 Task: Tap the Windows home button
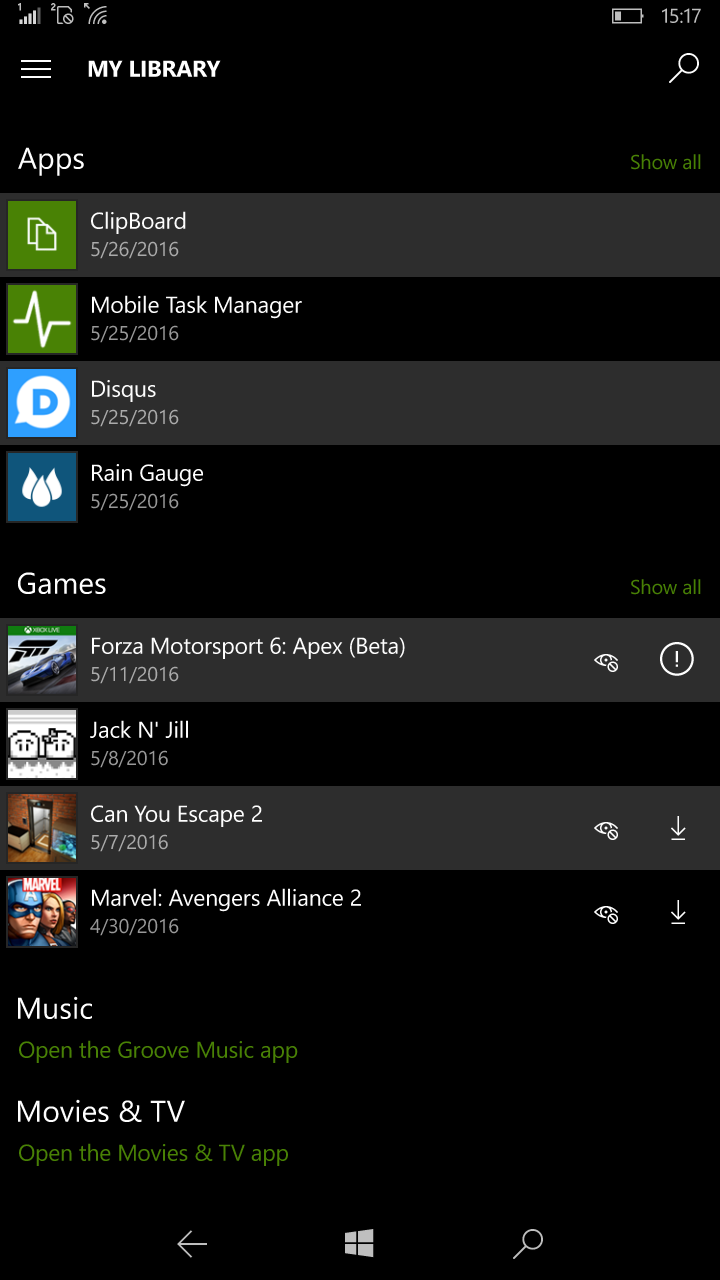(359, 1243)
